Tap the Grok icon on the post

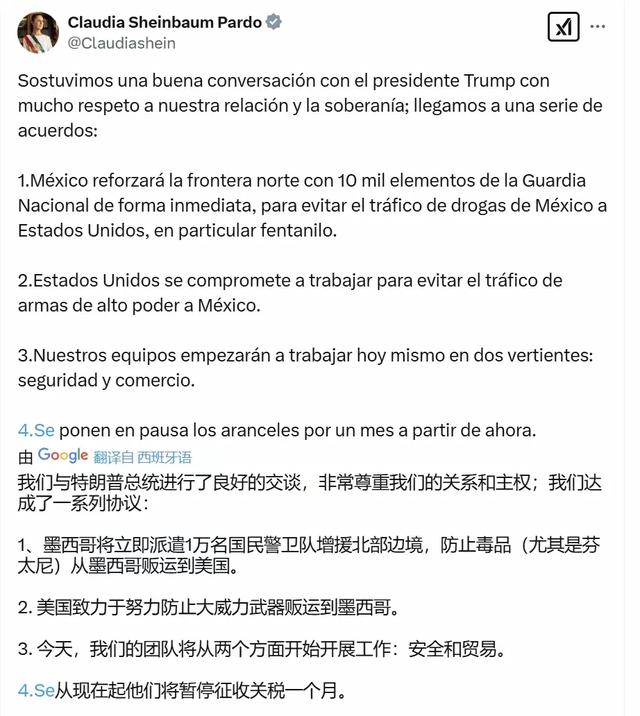click(x=564, y=27)
